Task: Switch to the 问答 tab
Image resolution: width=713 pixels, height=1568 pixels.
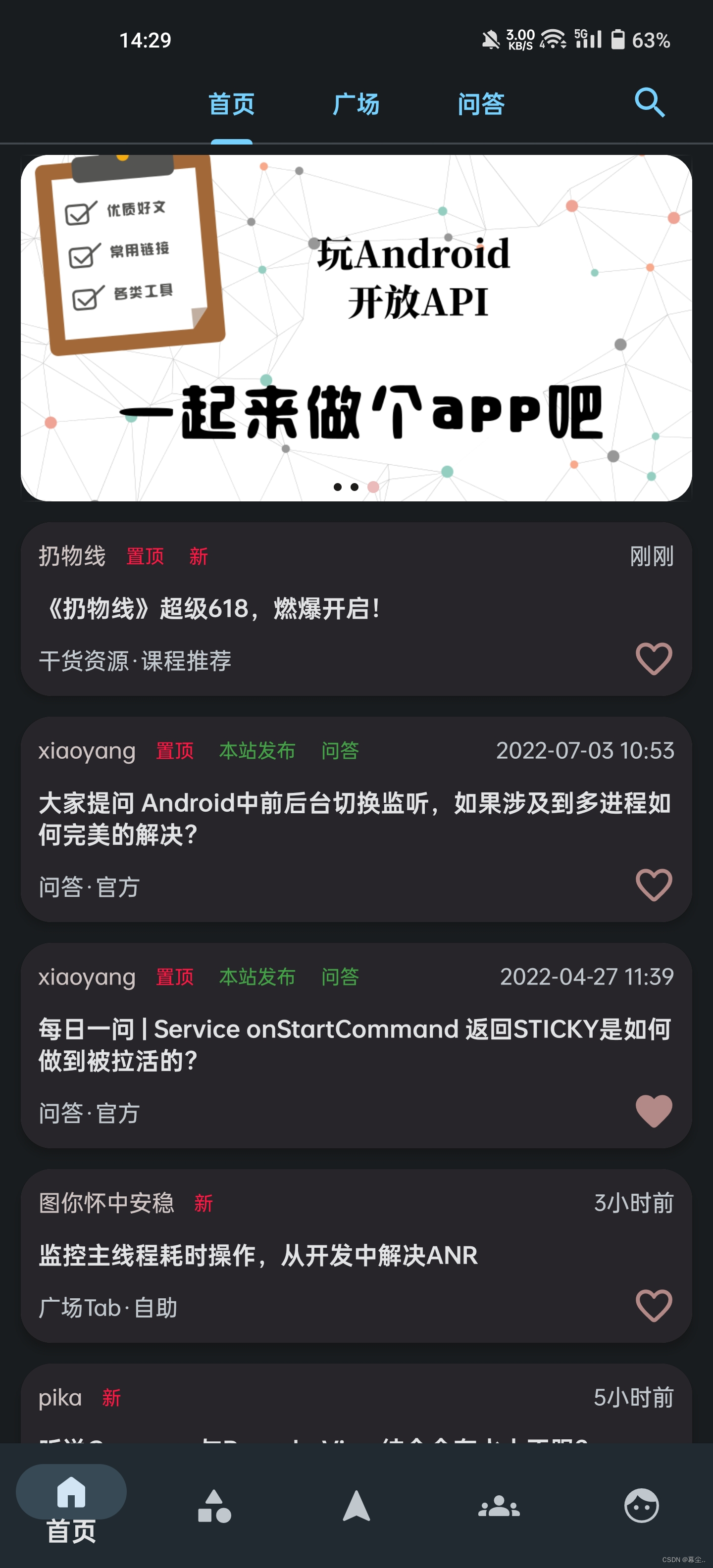Action: [x=481, y=104]
